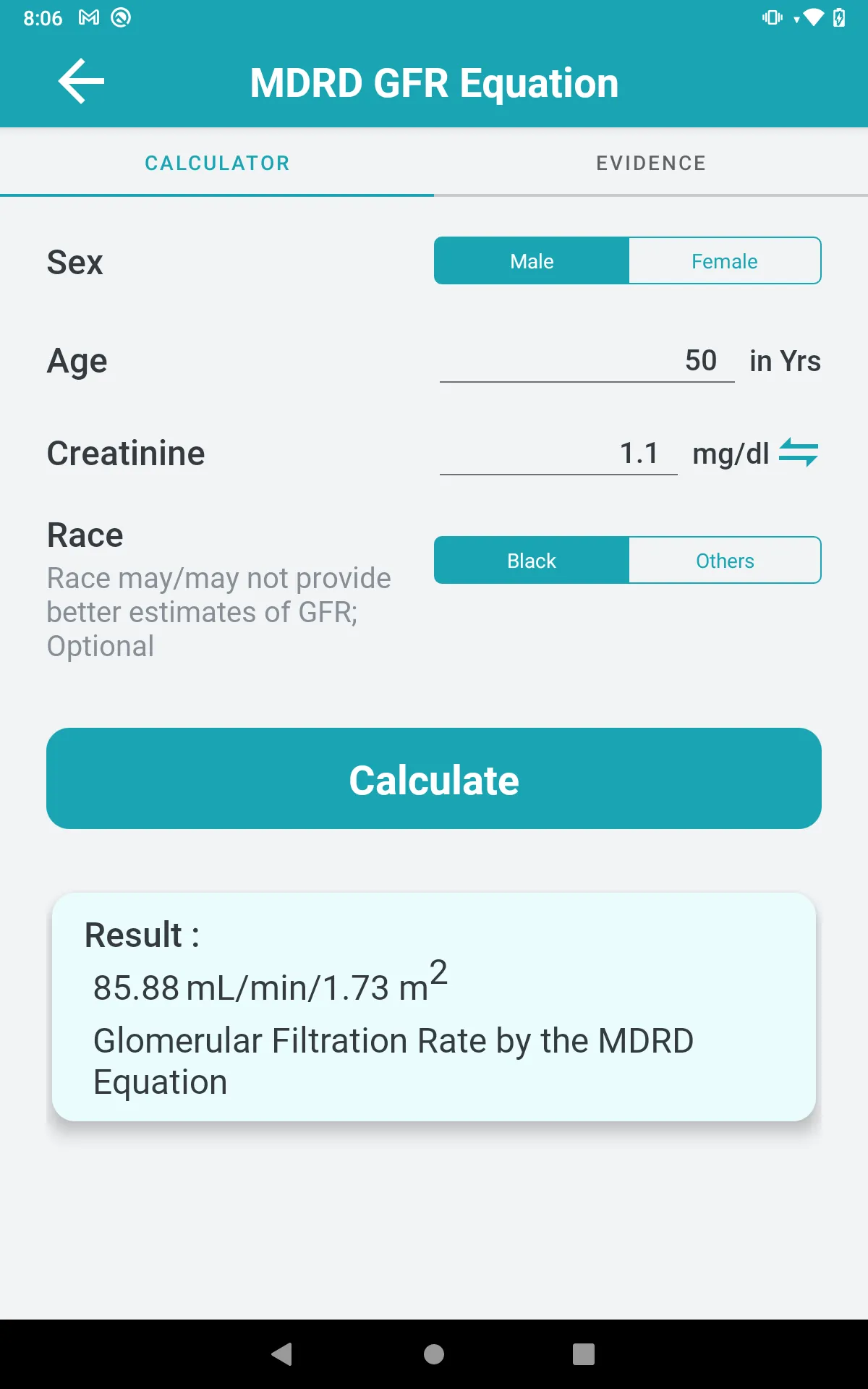Click the Gmail notification icon
This screenshot has height=1389, width=868.
(x=88, y=17)
